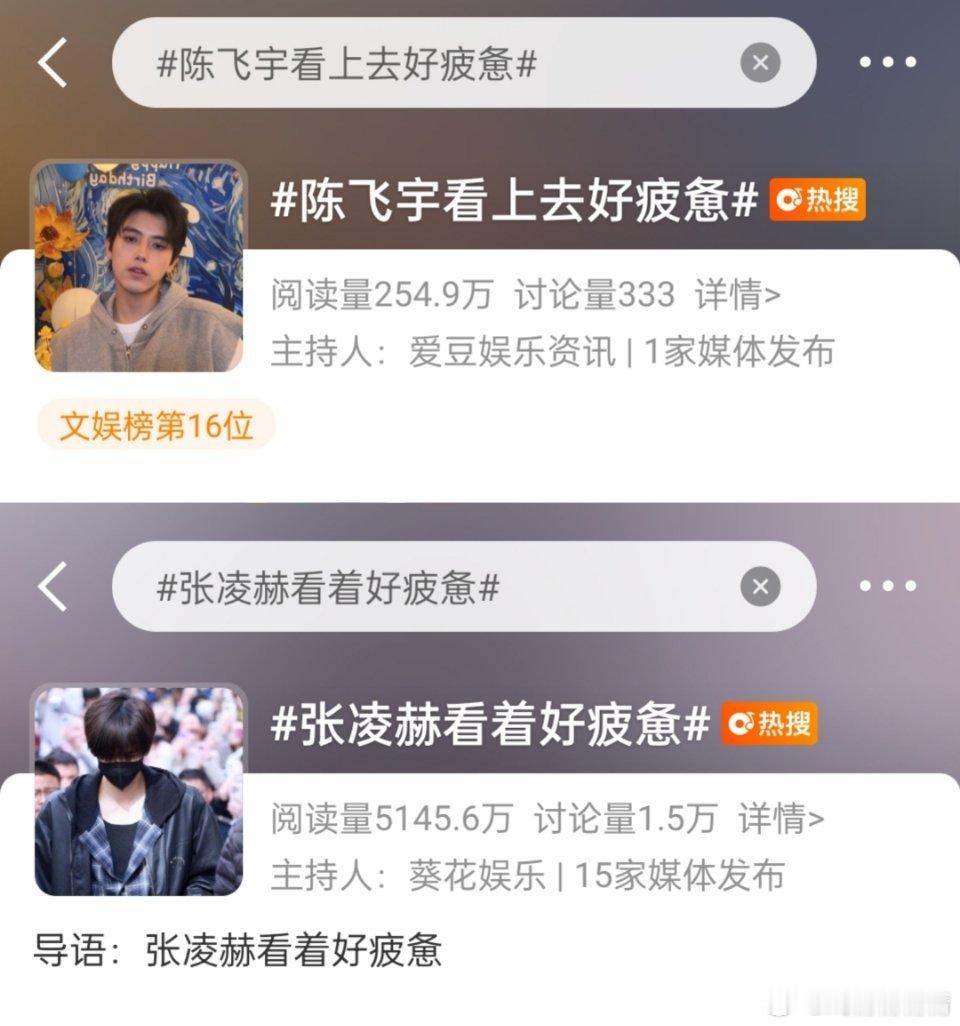960x1026 pixels.
Task: Tap the back arrow in the top search bar
Action: pyautogui.click(x=54, y=62)
